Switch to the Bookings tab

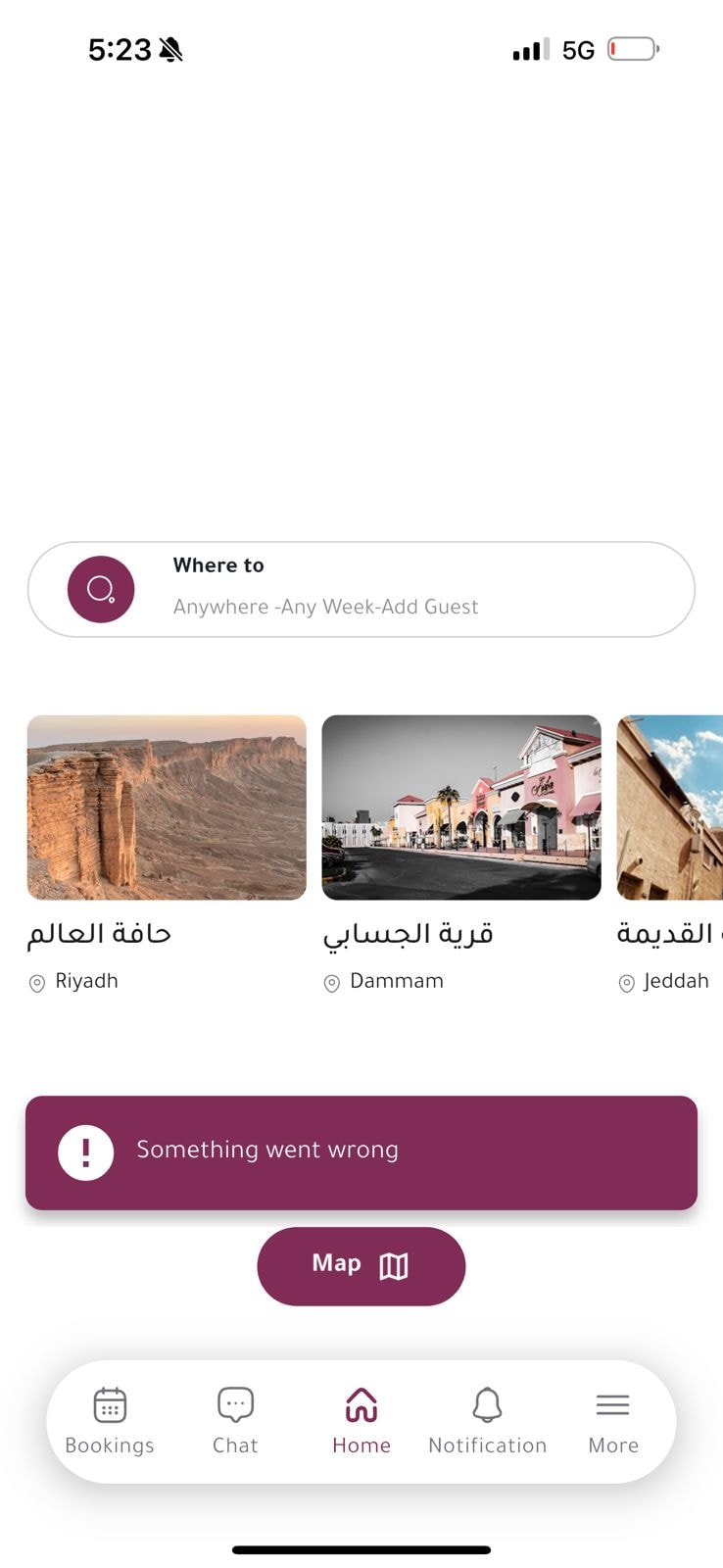click(x=110, y=1421)
